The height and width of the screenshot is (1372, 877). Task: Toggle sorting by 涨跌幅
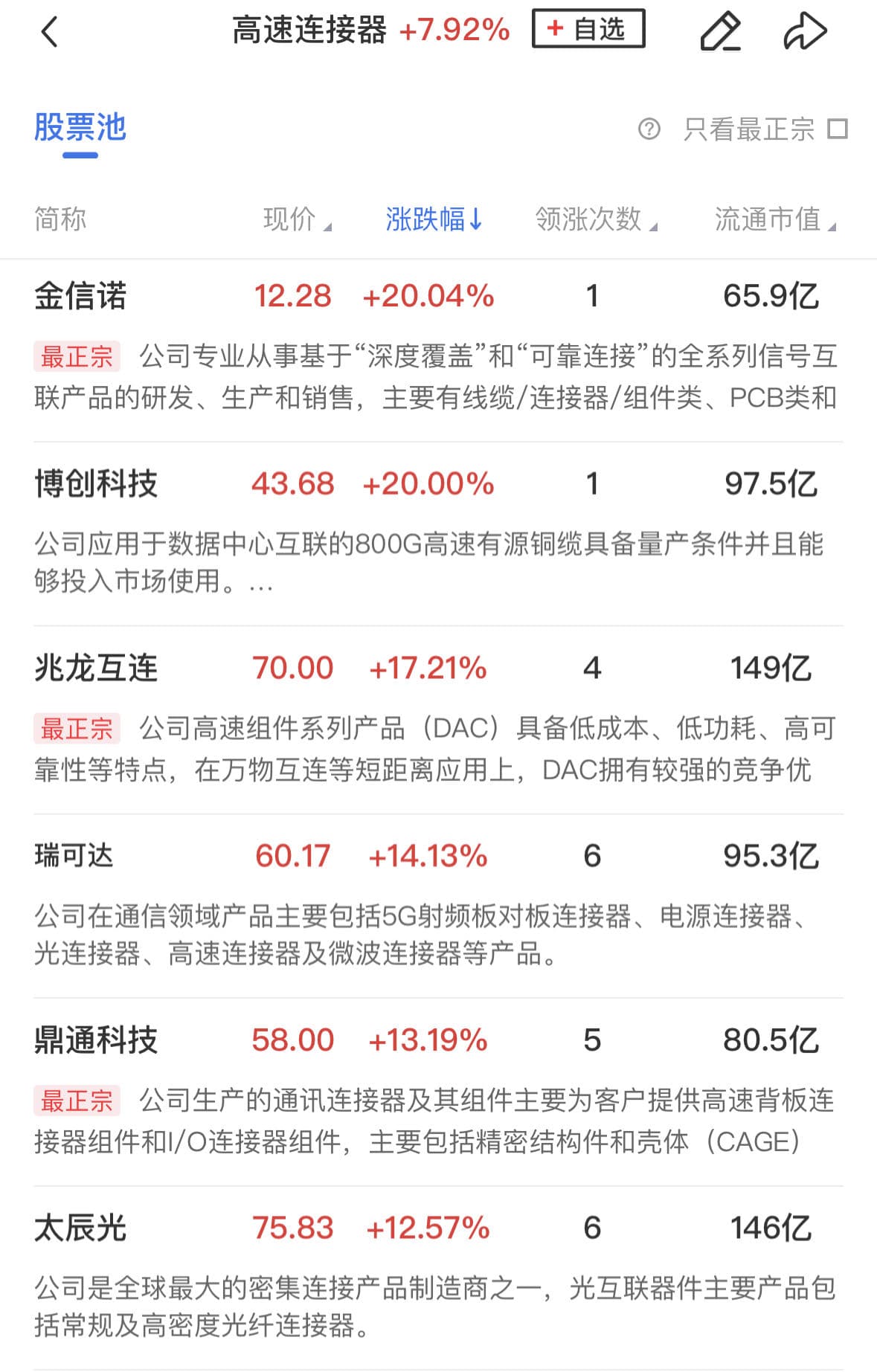coord(434,219)
